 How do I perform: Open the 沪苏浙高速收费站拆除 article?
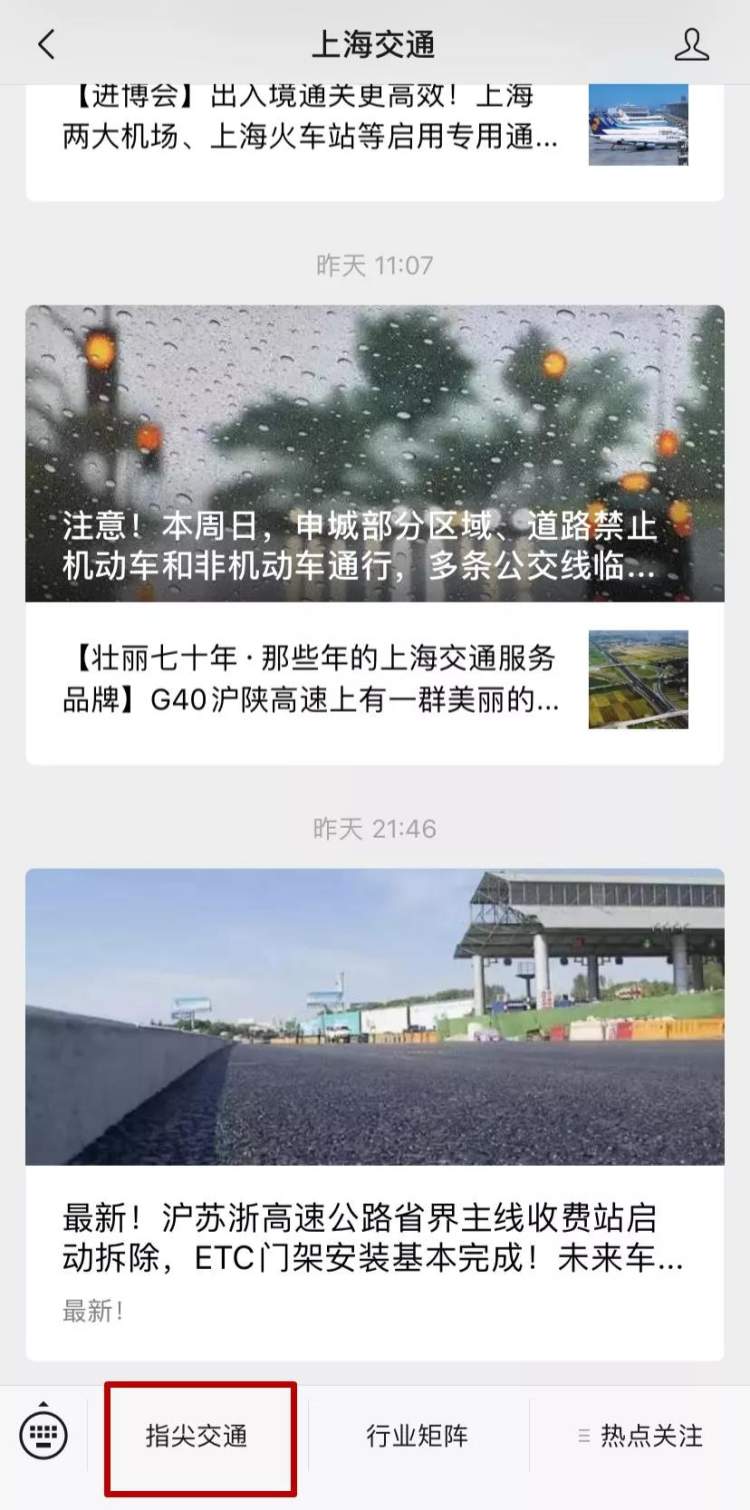point(375,1114)
